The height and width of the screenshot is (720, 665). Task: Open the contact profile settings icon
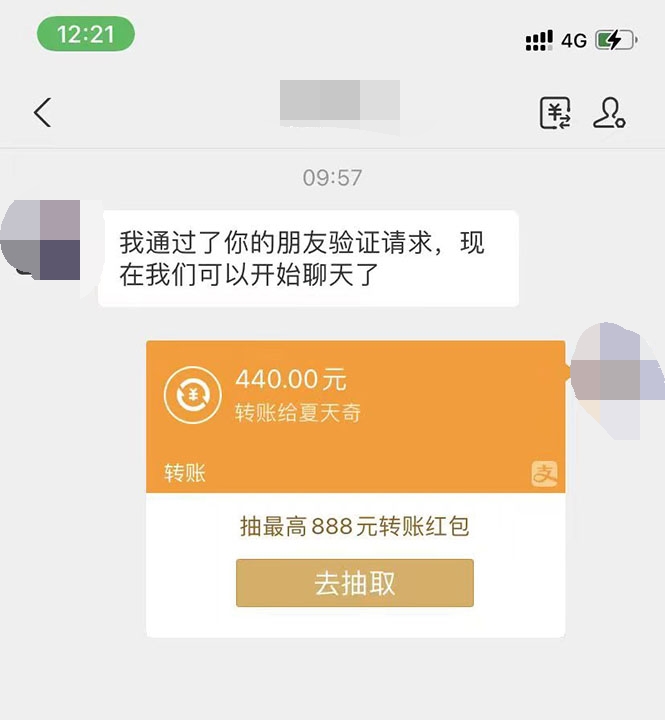609,112
